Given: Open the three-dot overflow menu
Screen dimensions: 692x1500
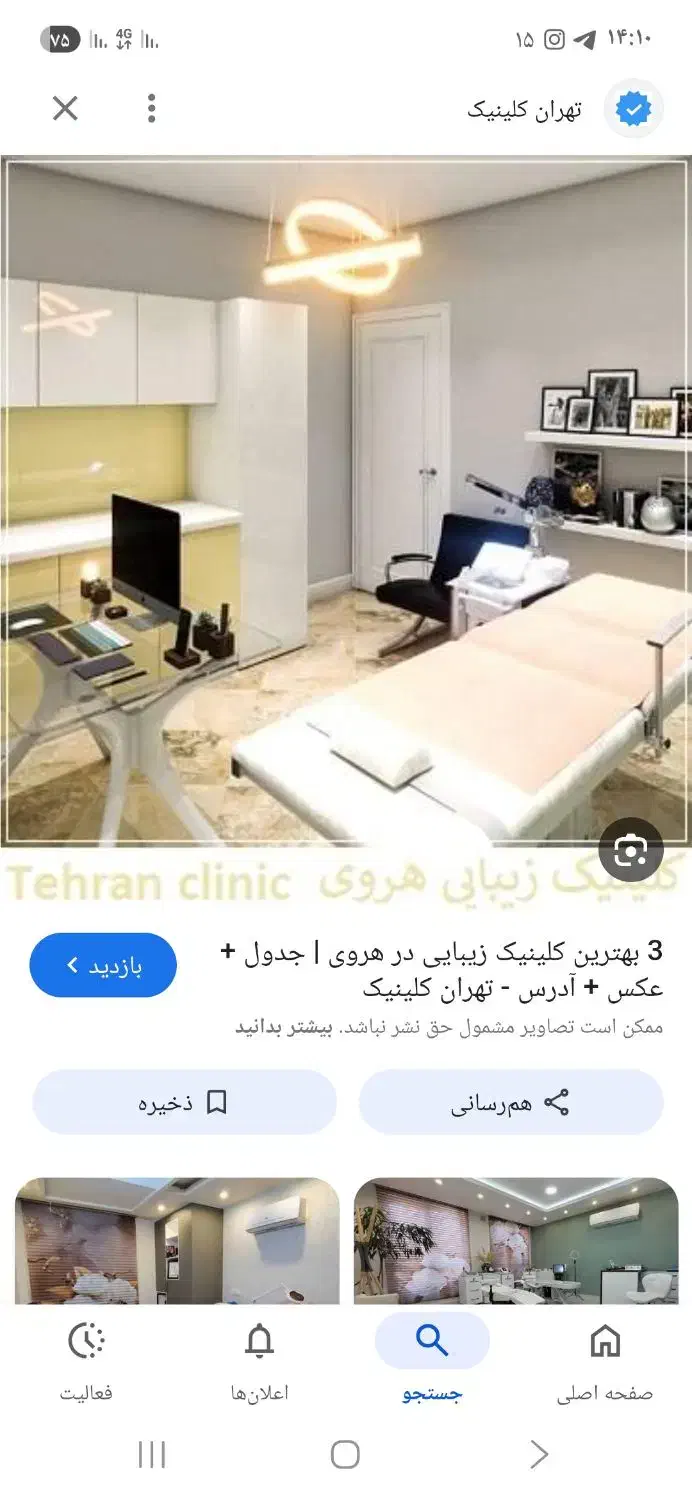Looking at the screenshot, I should coord(151,108).
